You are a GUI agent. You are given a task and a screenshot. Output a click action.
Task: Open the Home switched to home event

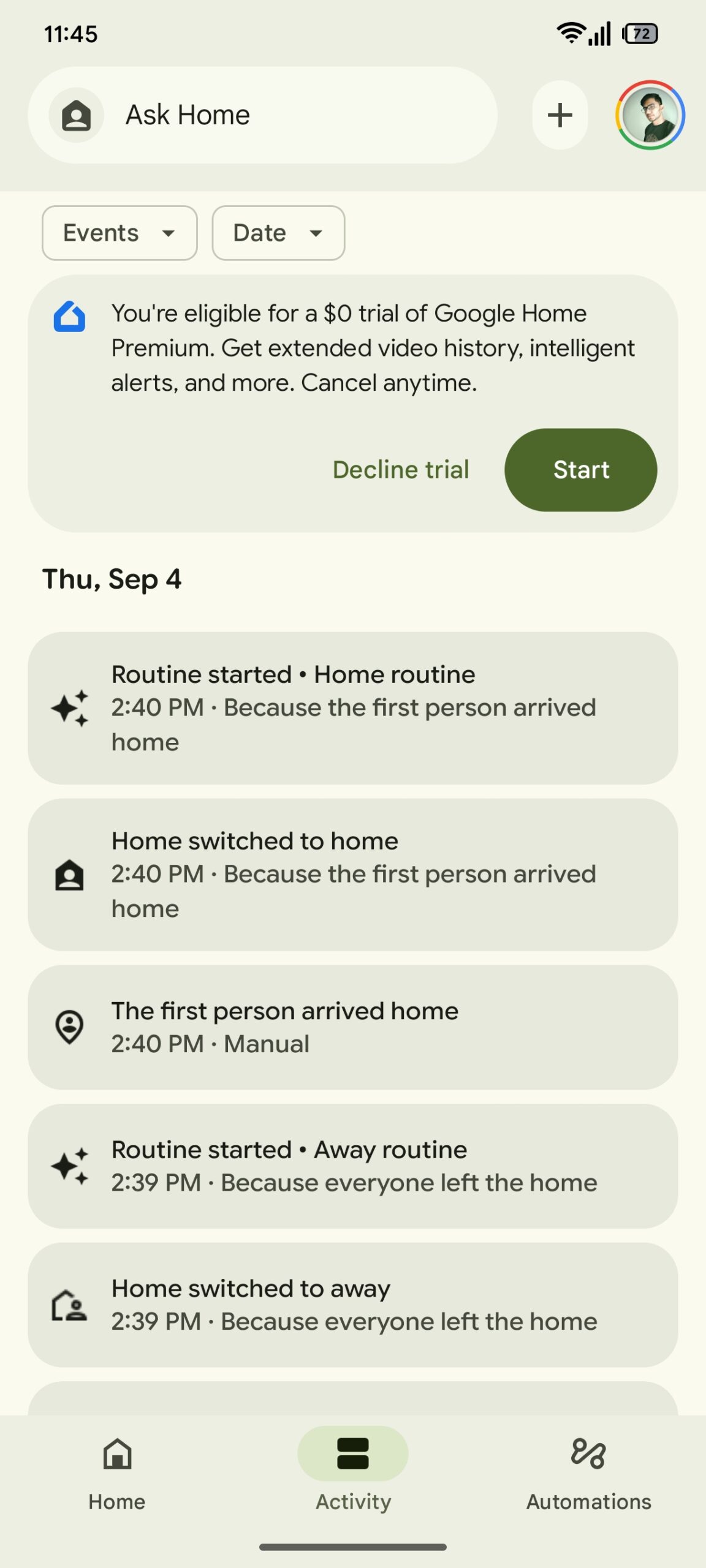(352, 875)
